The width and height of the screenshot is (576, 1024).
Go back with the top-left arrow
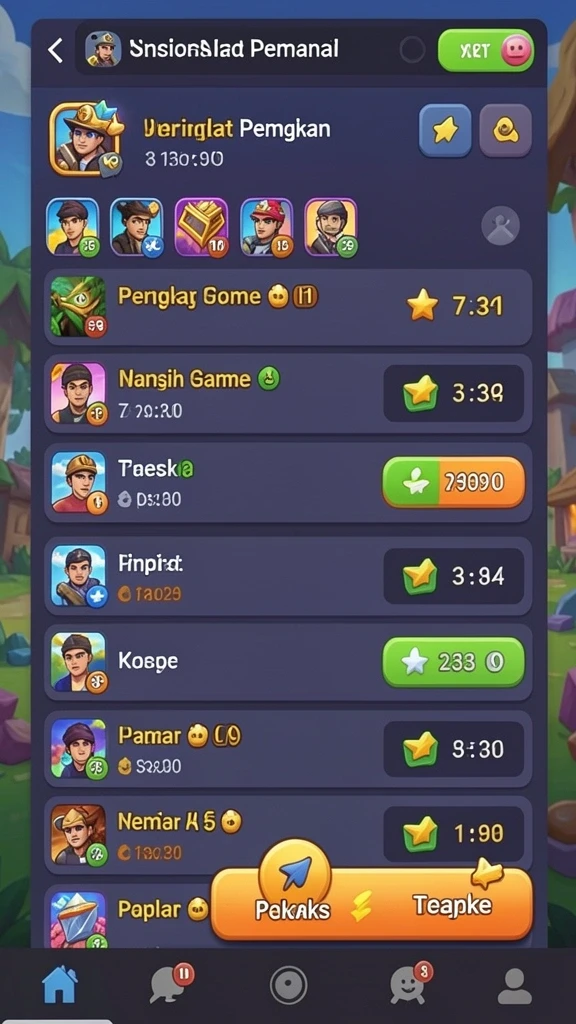click(x=56, y=50)
